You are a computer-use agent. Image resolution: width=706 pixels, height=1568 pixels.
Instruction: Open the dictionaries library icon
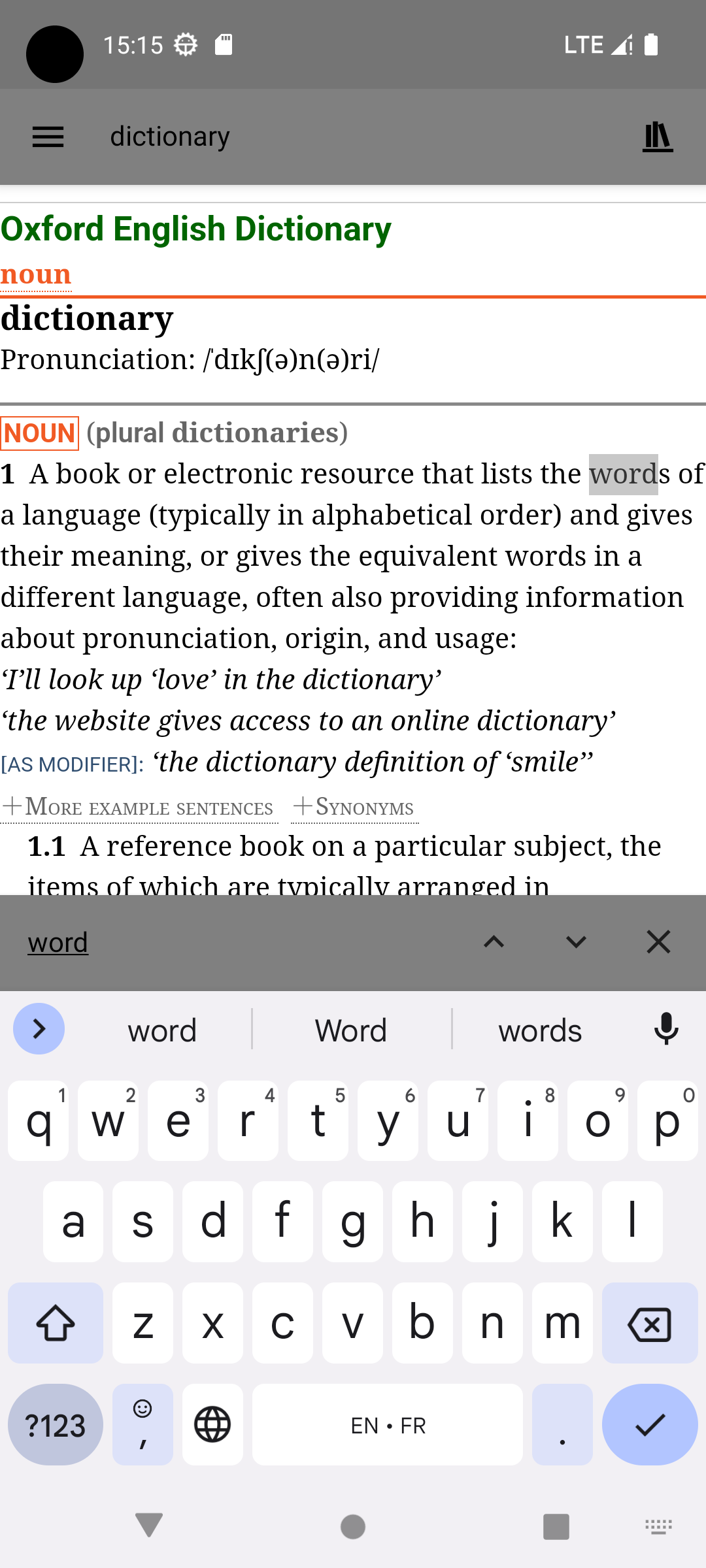(657, 137)
